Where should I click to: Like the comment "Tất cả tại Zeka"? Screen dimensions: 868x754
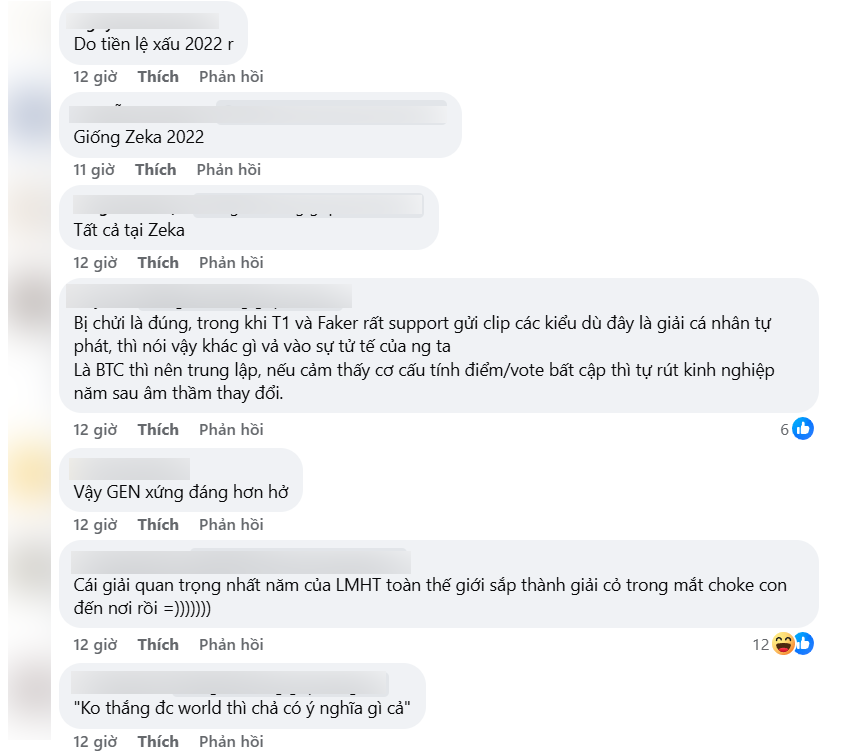click(158, 263)
